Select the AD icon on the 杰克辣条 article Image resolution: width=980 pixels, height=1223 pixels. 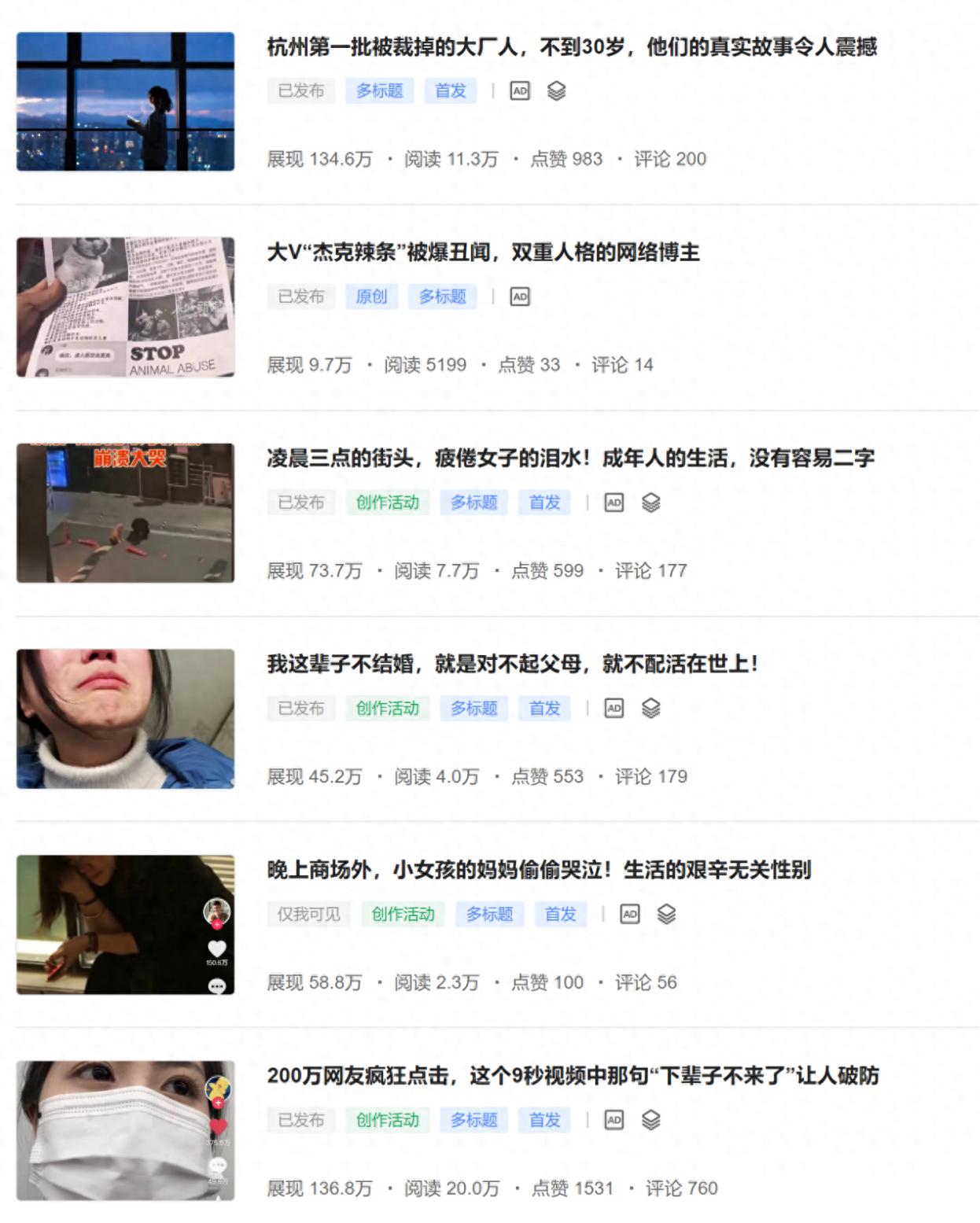click(x=519, y=297)
